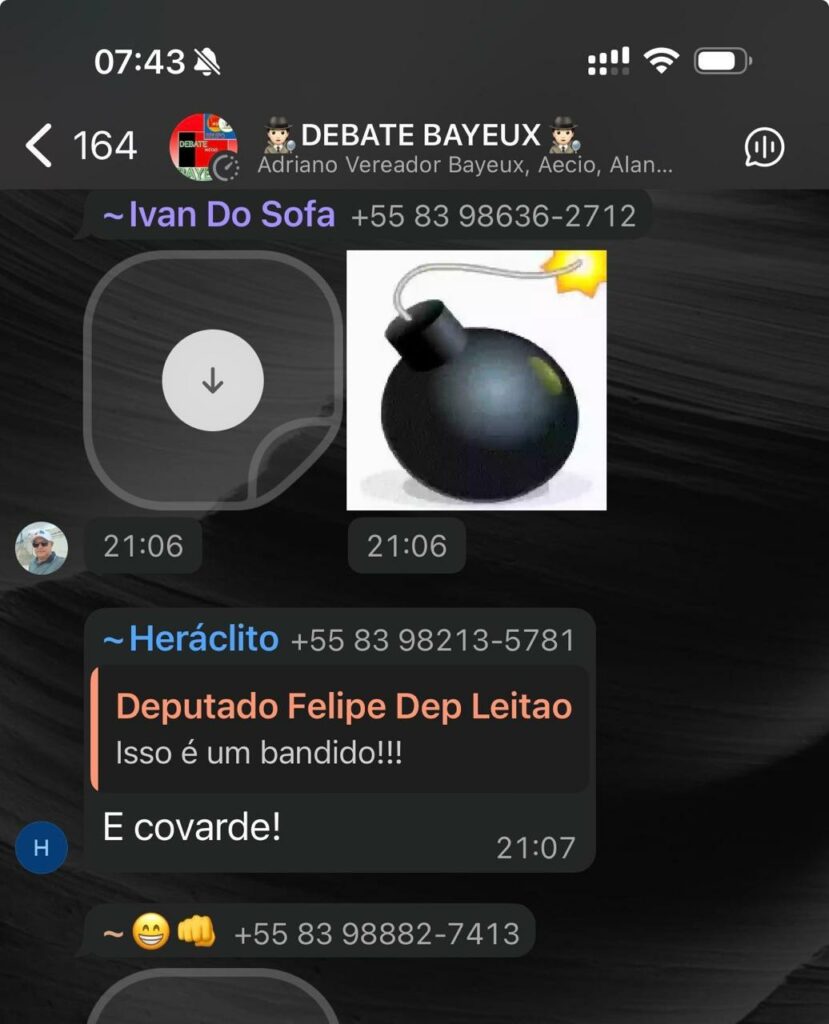Open the bomb sticker

pos(476,381)
